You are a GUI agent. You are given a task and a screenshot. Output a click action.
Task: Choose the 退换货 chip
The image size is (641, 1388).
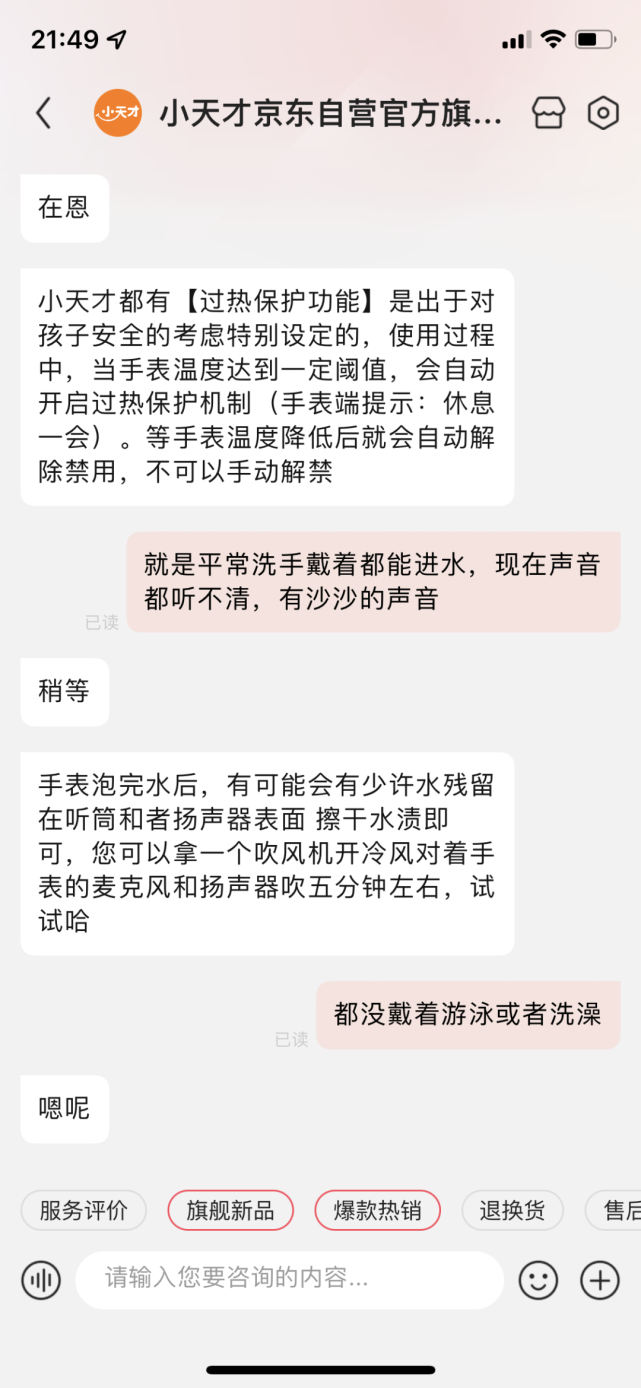pos(512,1210)
